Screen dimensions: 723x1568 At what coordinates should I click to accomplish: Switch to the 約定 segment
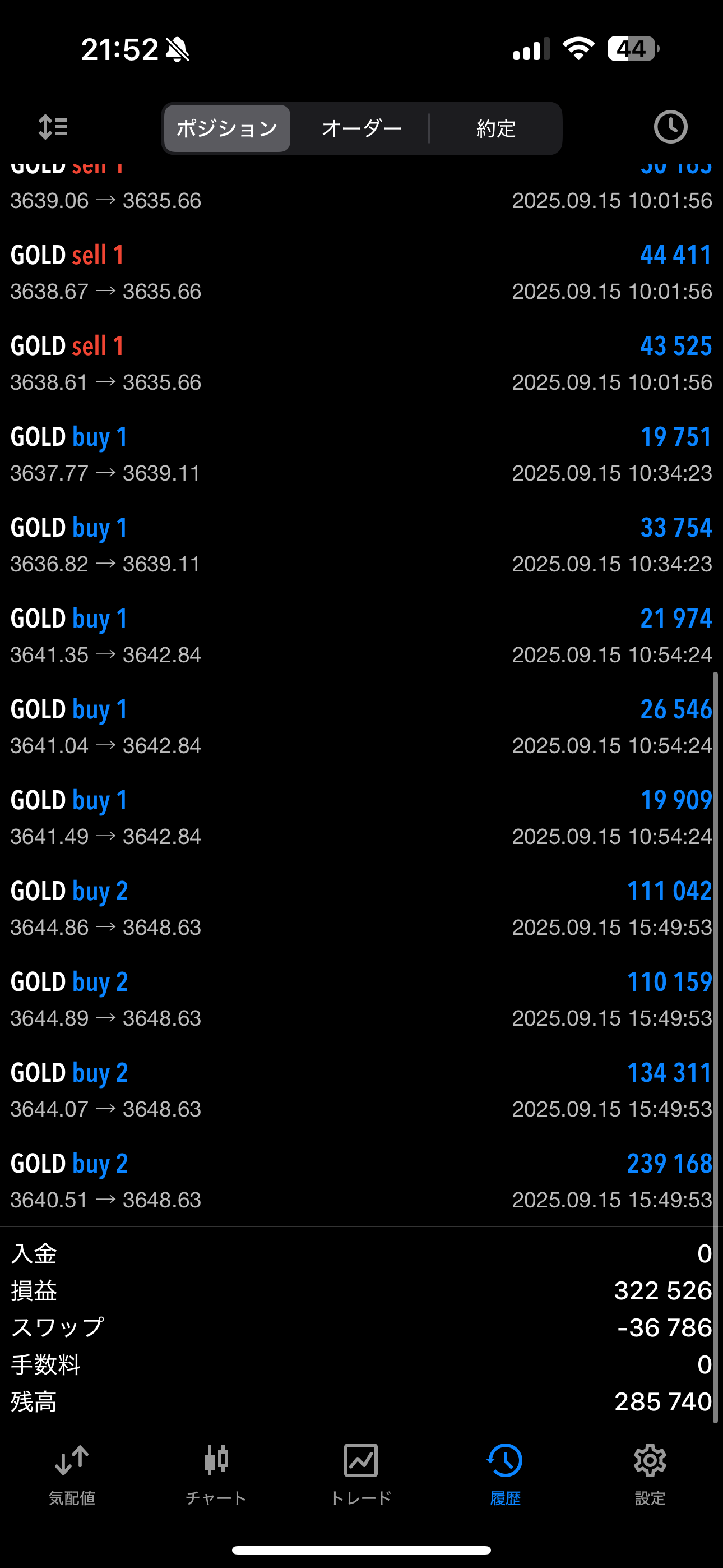[x=495, y=128]
